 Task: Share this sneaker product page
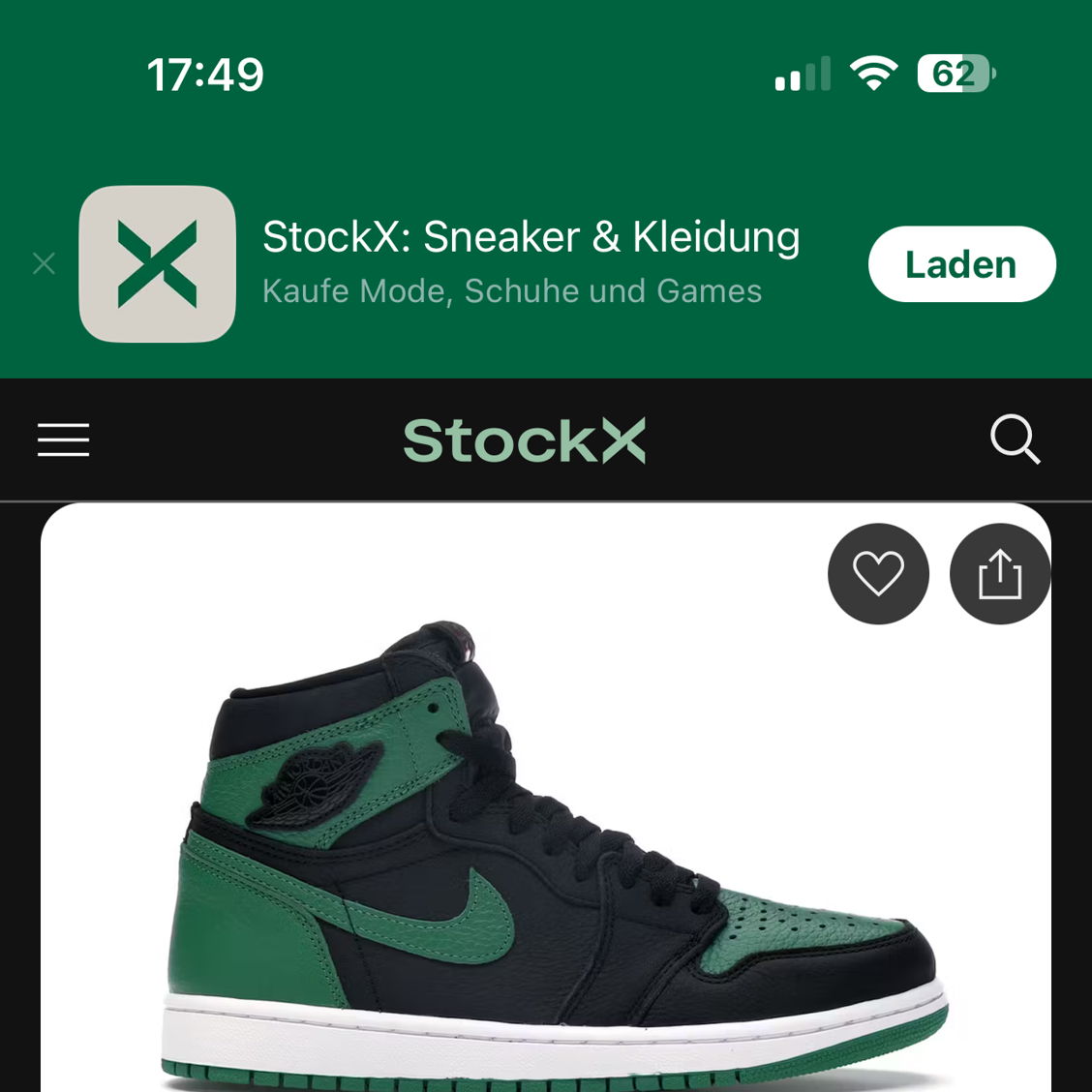pyautogui.click(x=999, y=573)
